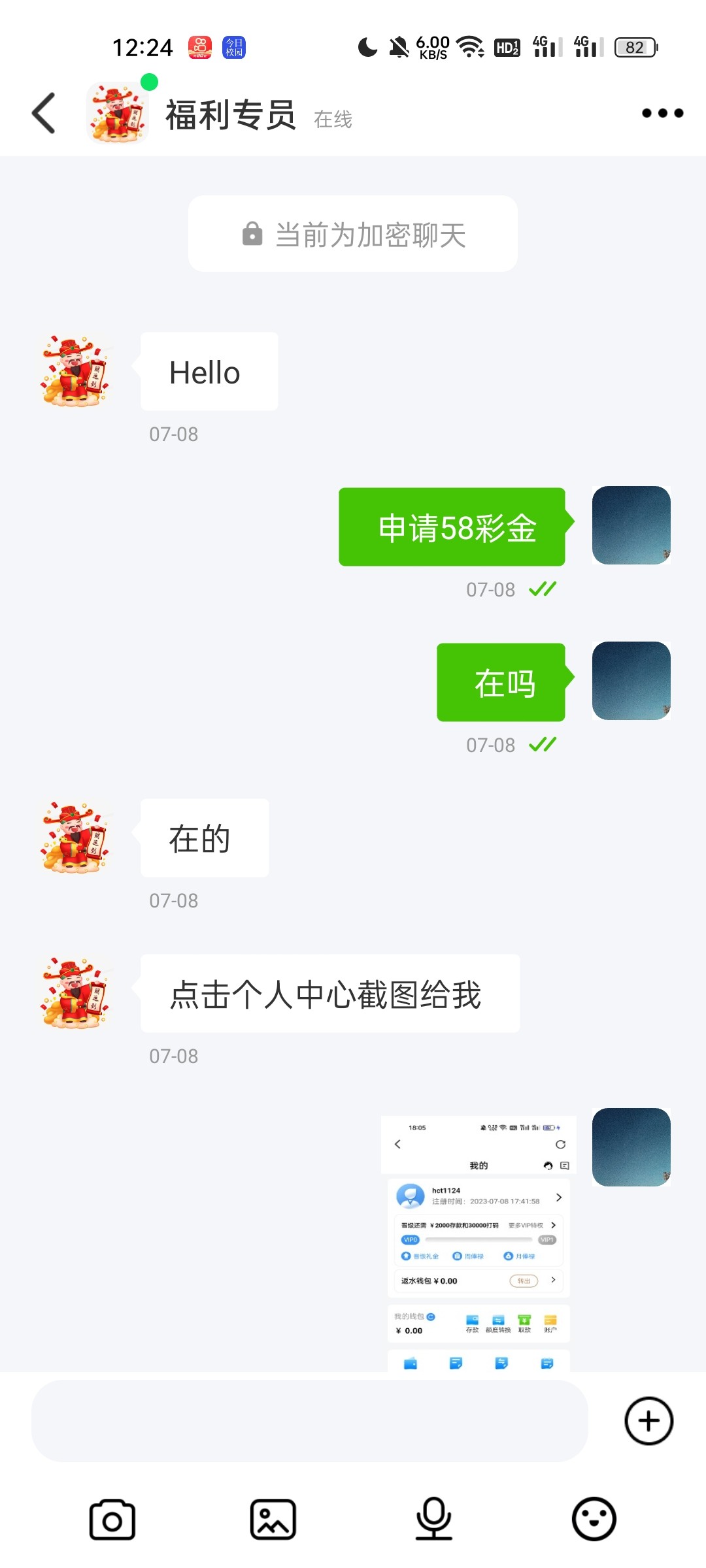Tap your own avatar beside 申请58彩金
The image size is (706, 1568).
(630, 525)
